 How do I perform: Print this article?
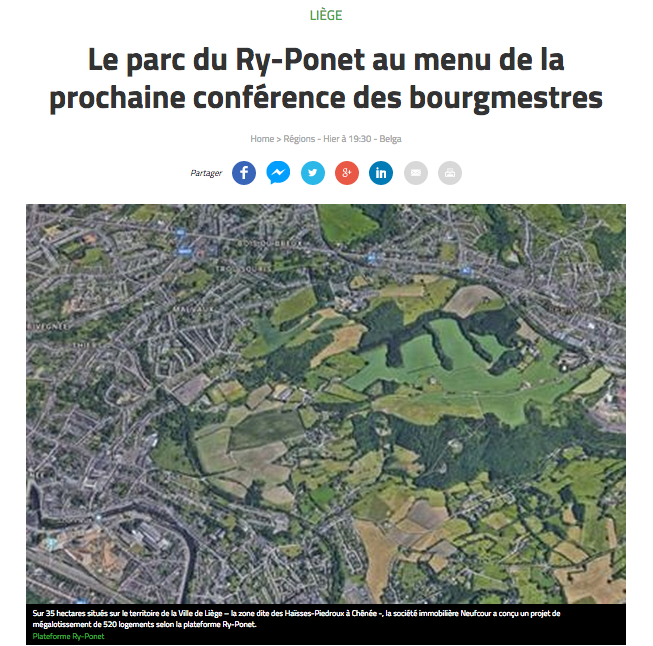click(450, 173)
